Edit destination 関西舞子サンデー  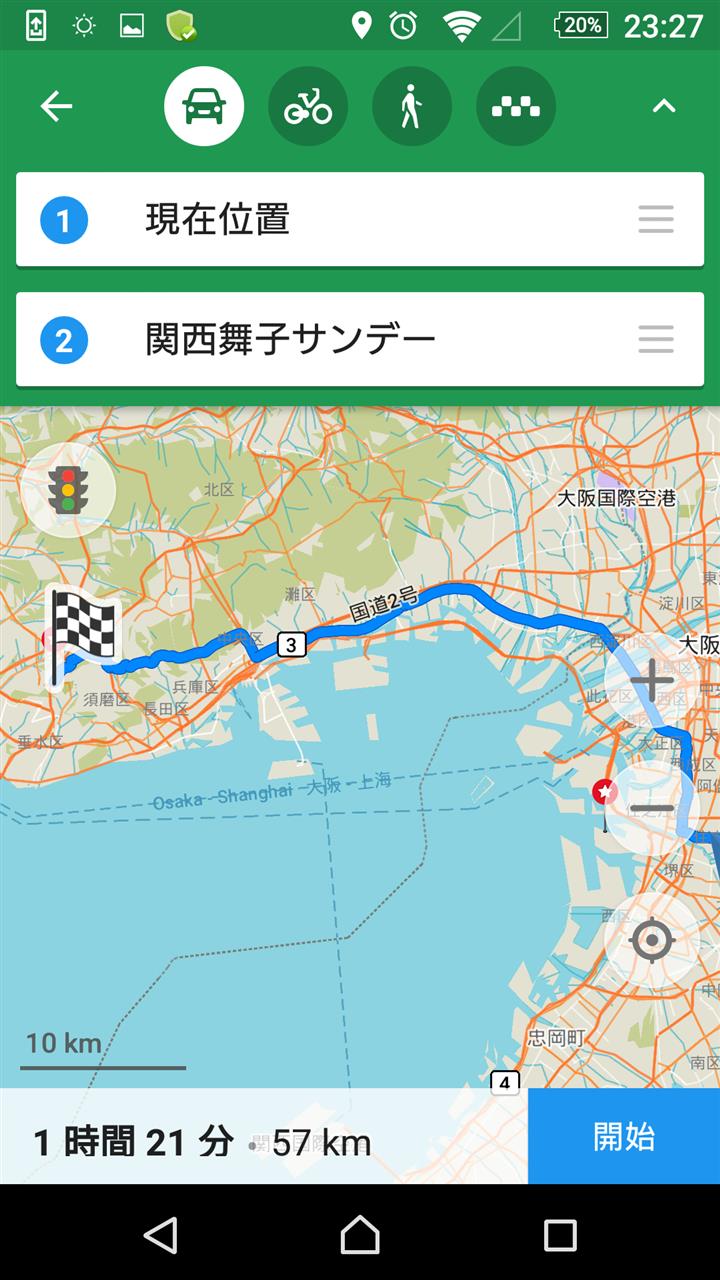pyautogui.click(x=330, y=341)
